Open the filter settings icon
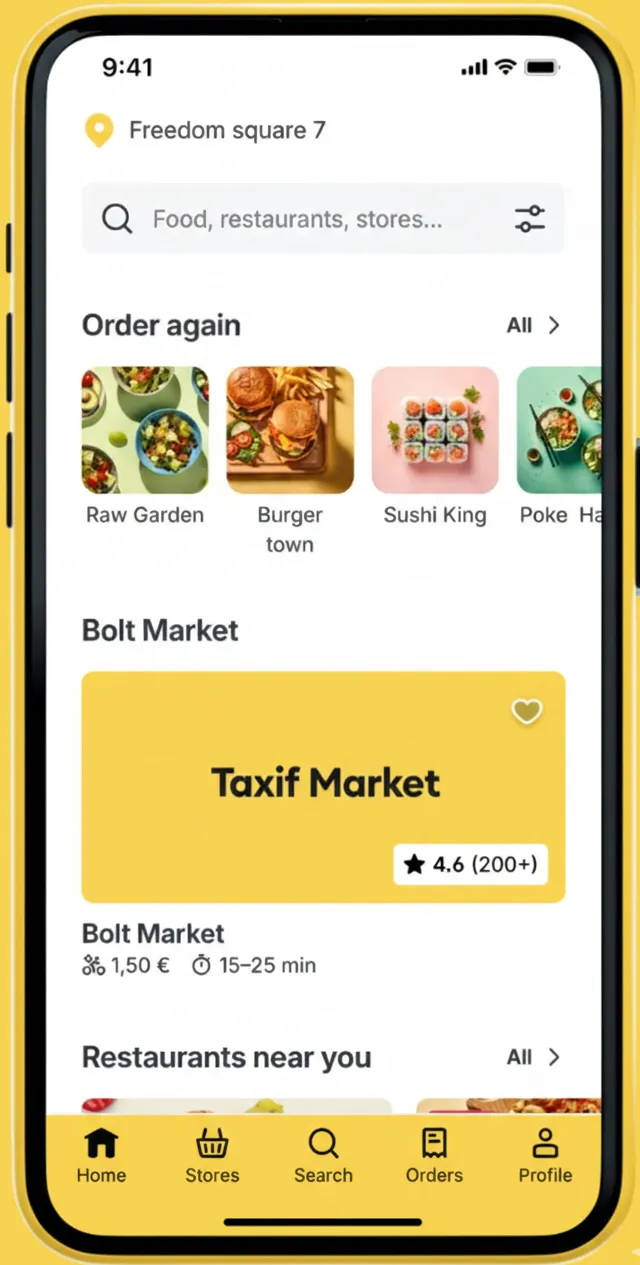This screenshot has width=640, height=1265. (x=530, y=219)
